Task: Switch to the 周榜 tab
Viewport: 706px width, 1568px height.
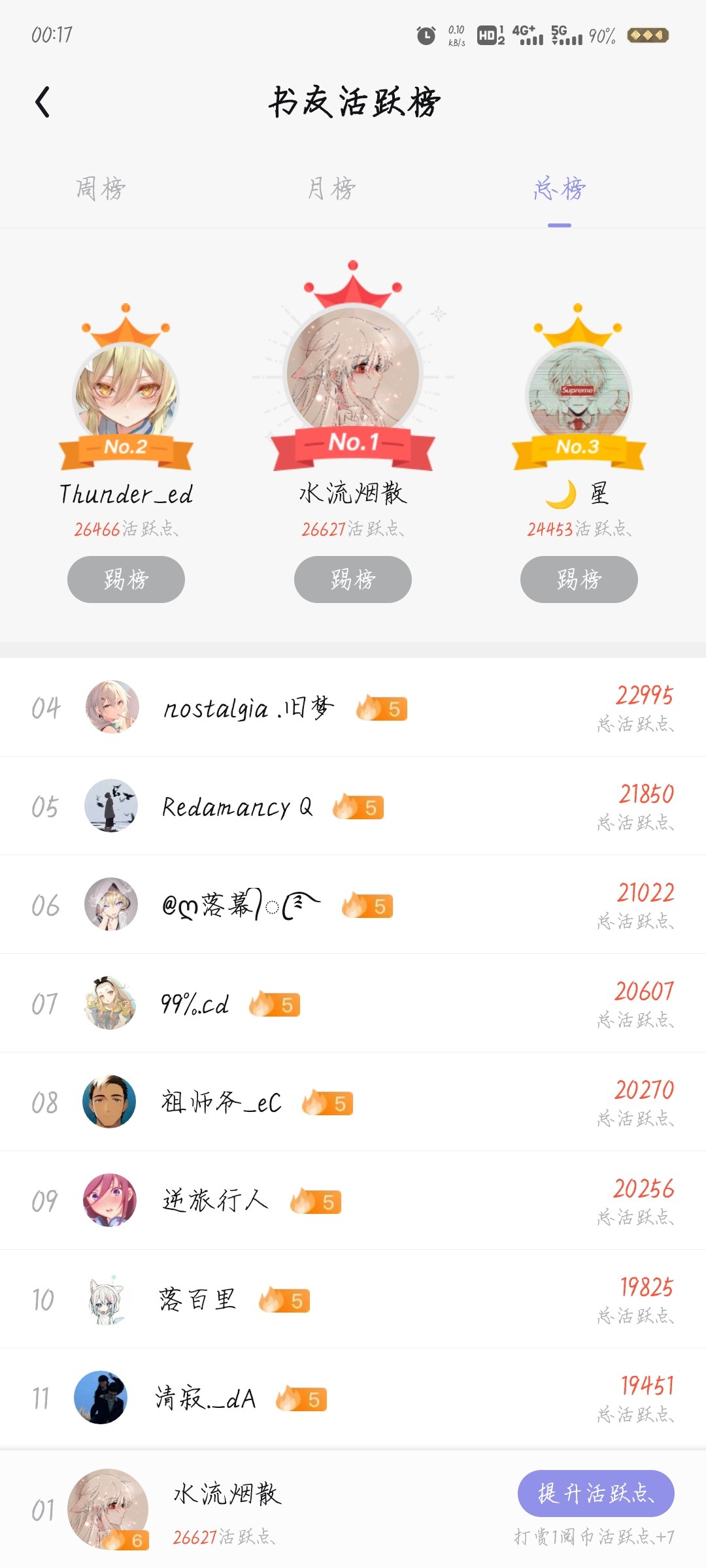Action: (x=101, y=189)
